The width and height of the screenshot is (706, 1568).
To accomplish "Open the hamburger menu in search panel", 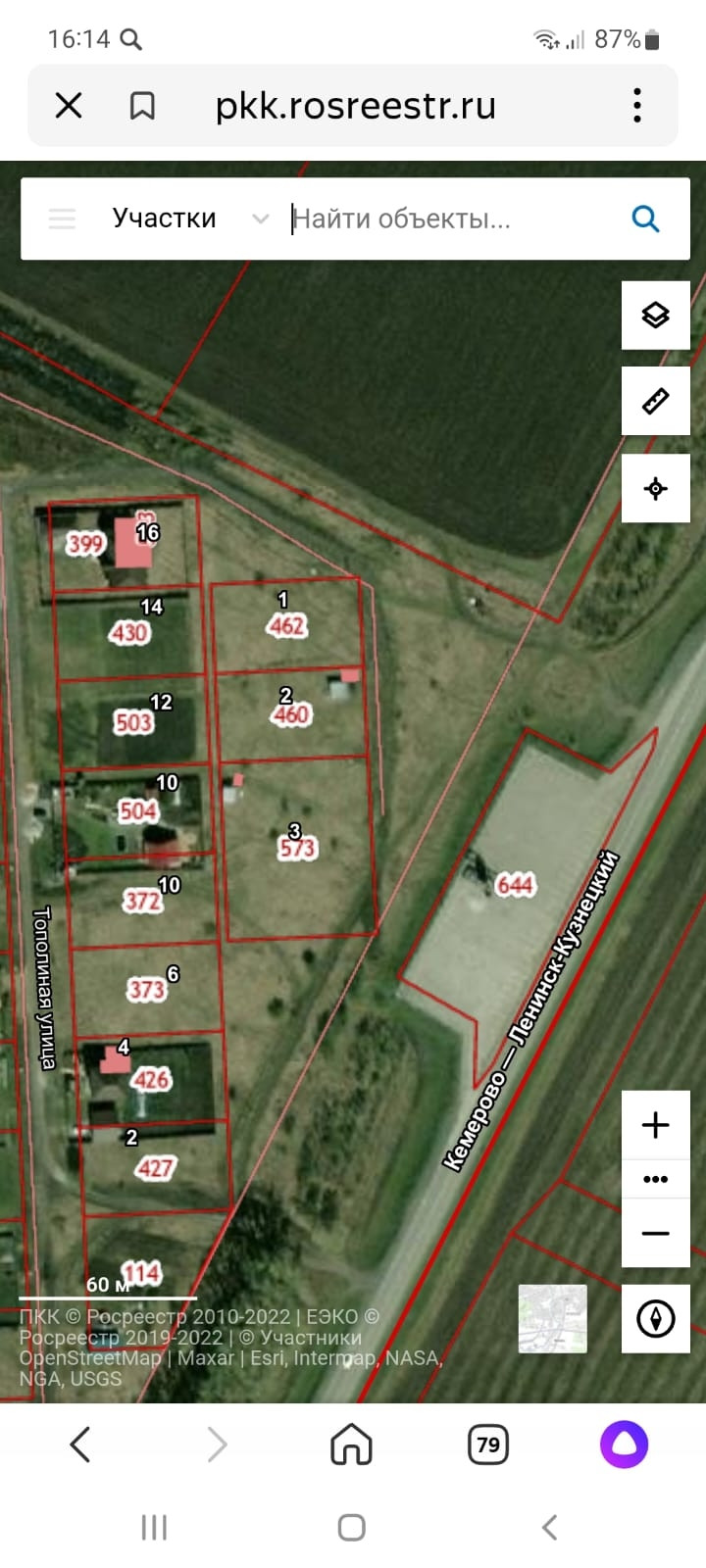I will [x=62, y=219].
